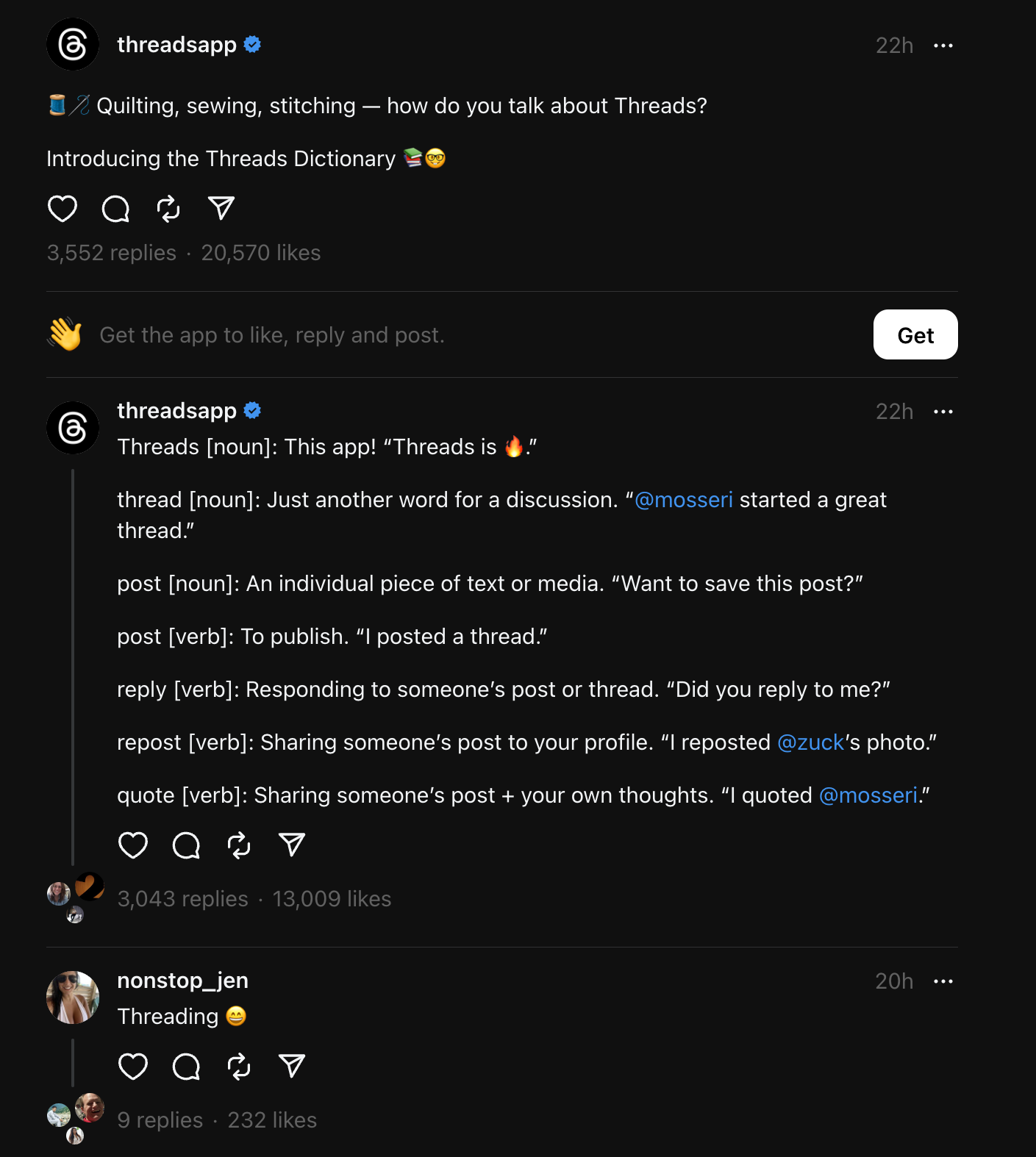Open the three-dot menu on the definitions reply
The width and height of the screenshot is (1036, 1157).
pos(943,412)
